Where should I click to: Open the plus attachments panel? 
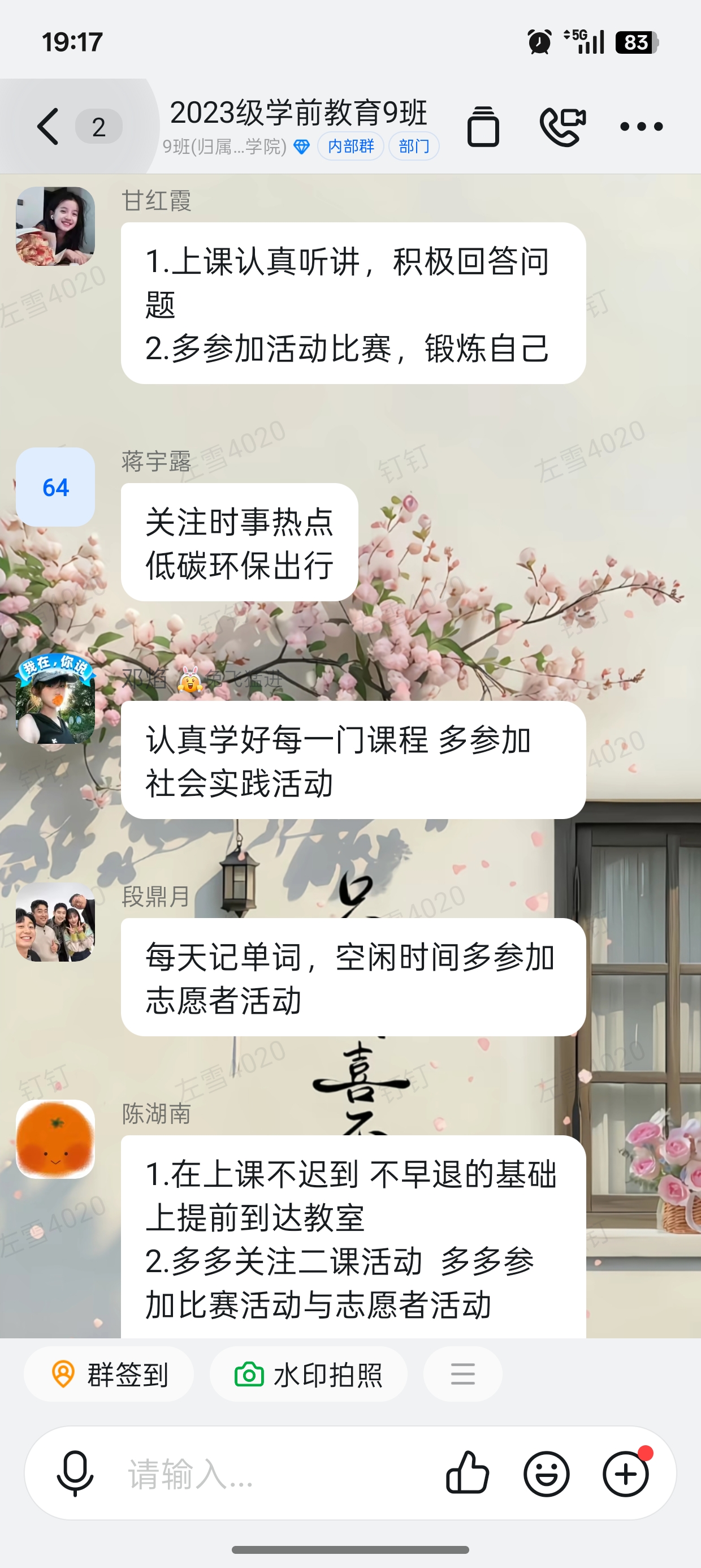[x=626, y=1474]
